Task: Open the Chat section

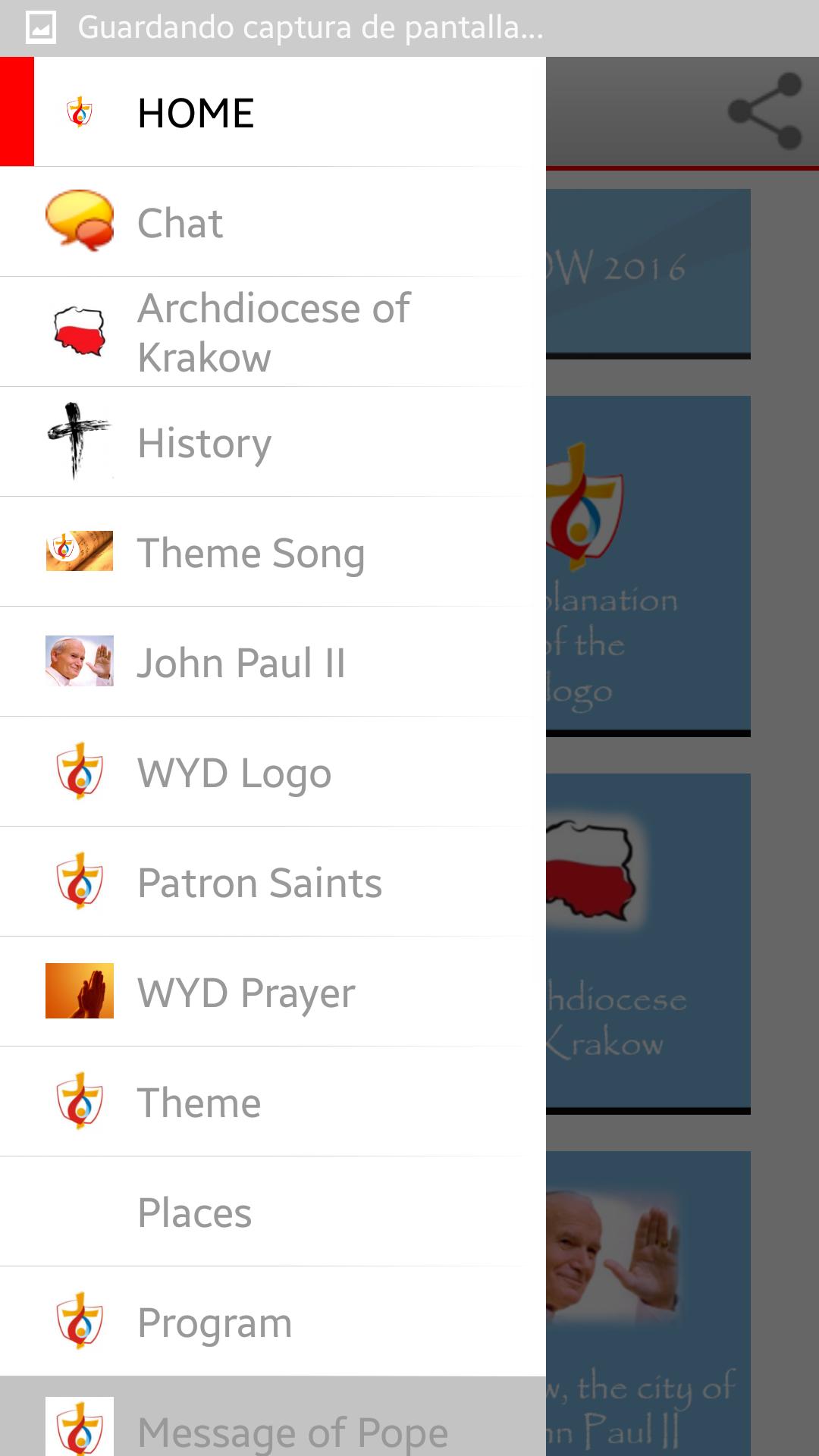Action: (273, 222)
